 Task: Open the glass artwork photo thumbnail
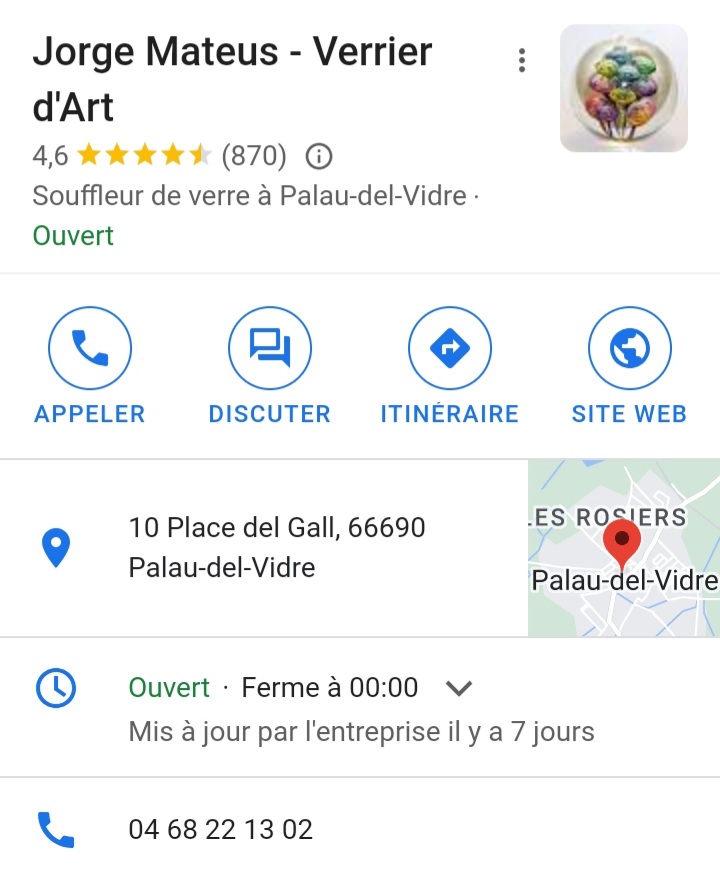pos(624,88)
